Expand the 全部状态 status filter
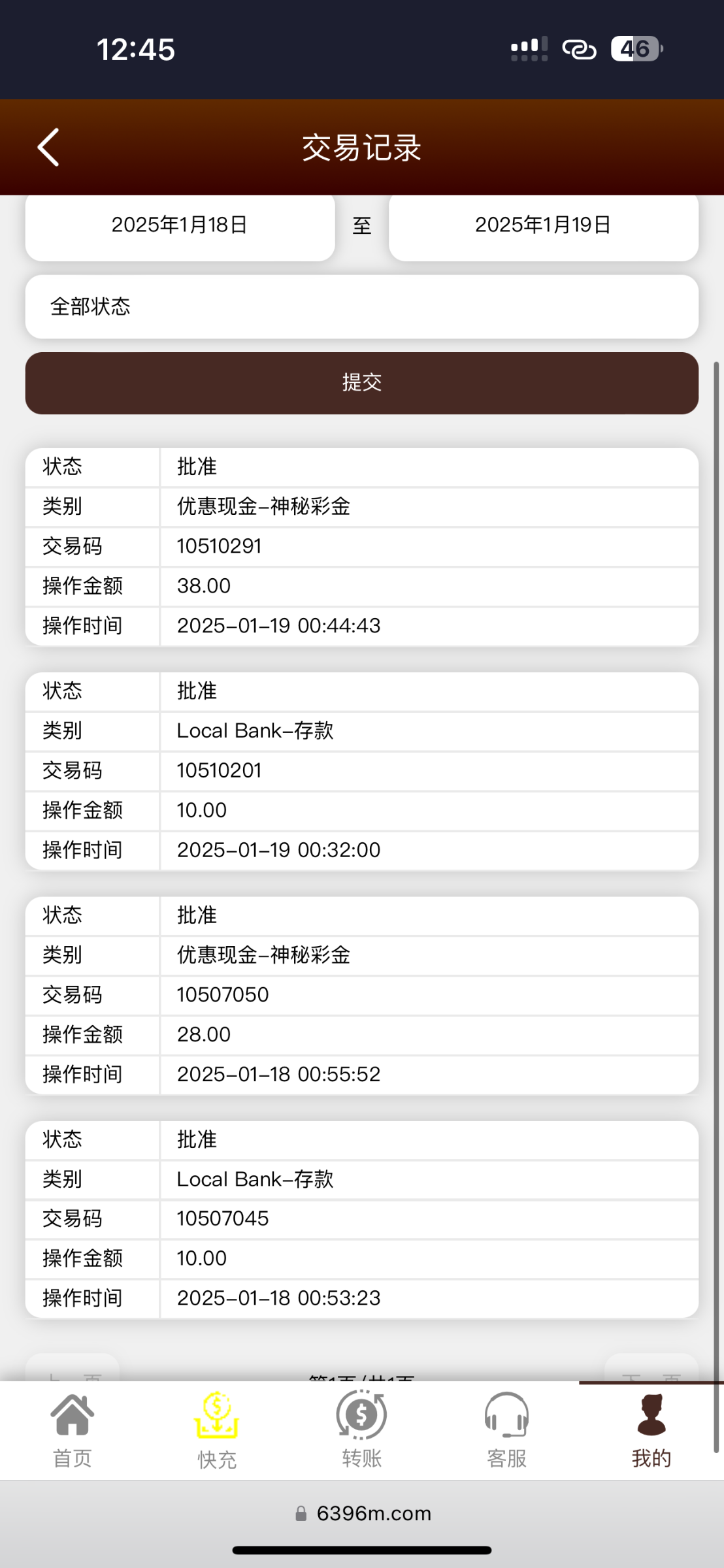Viewport: 724px width, 1568px height. coord(361,306)
